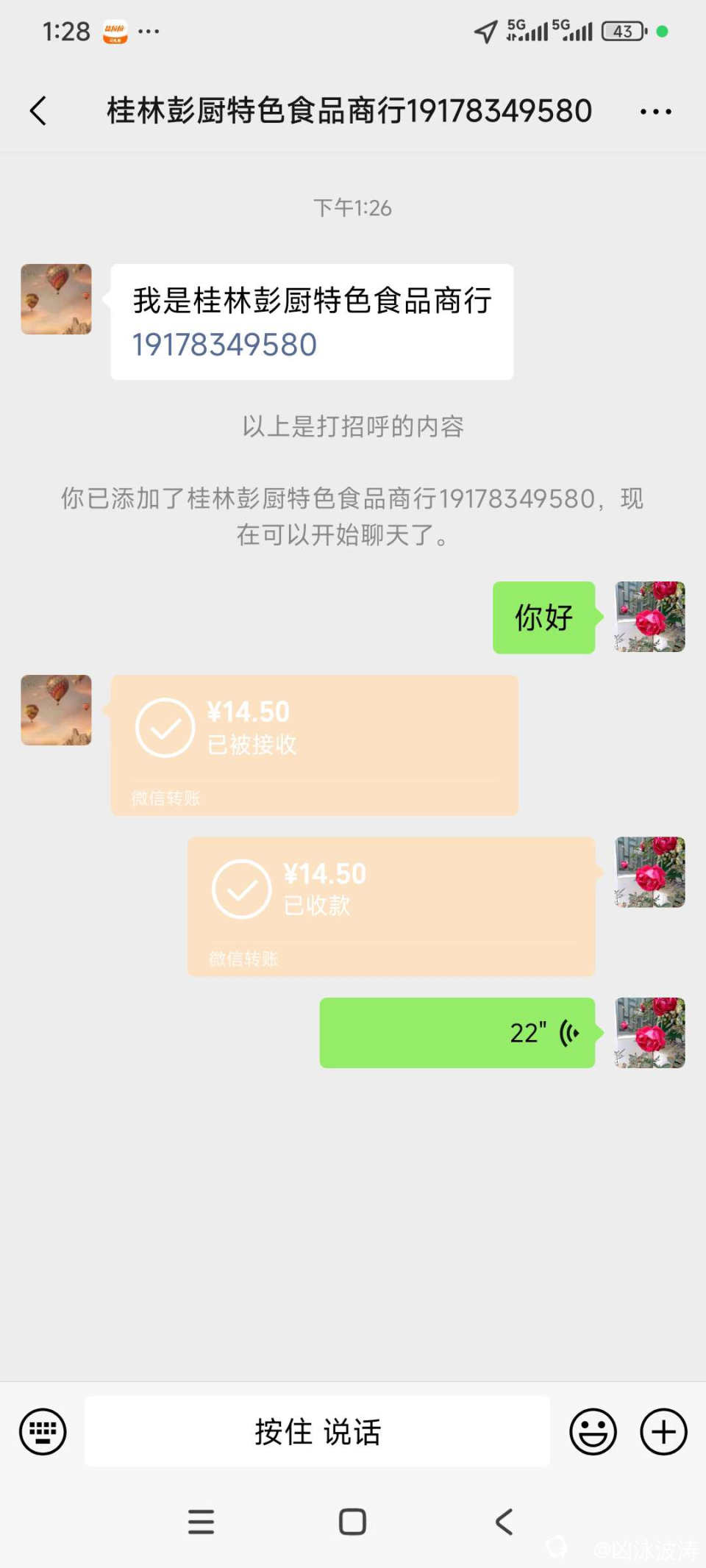Open my own rose avatar beside 你好
The width and height of the screenshot is (706, 1568).
point(649,617)
